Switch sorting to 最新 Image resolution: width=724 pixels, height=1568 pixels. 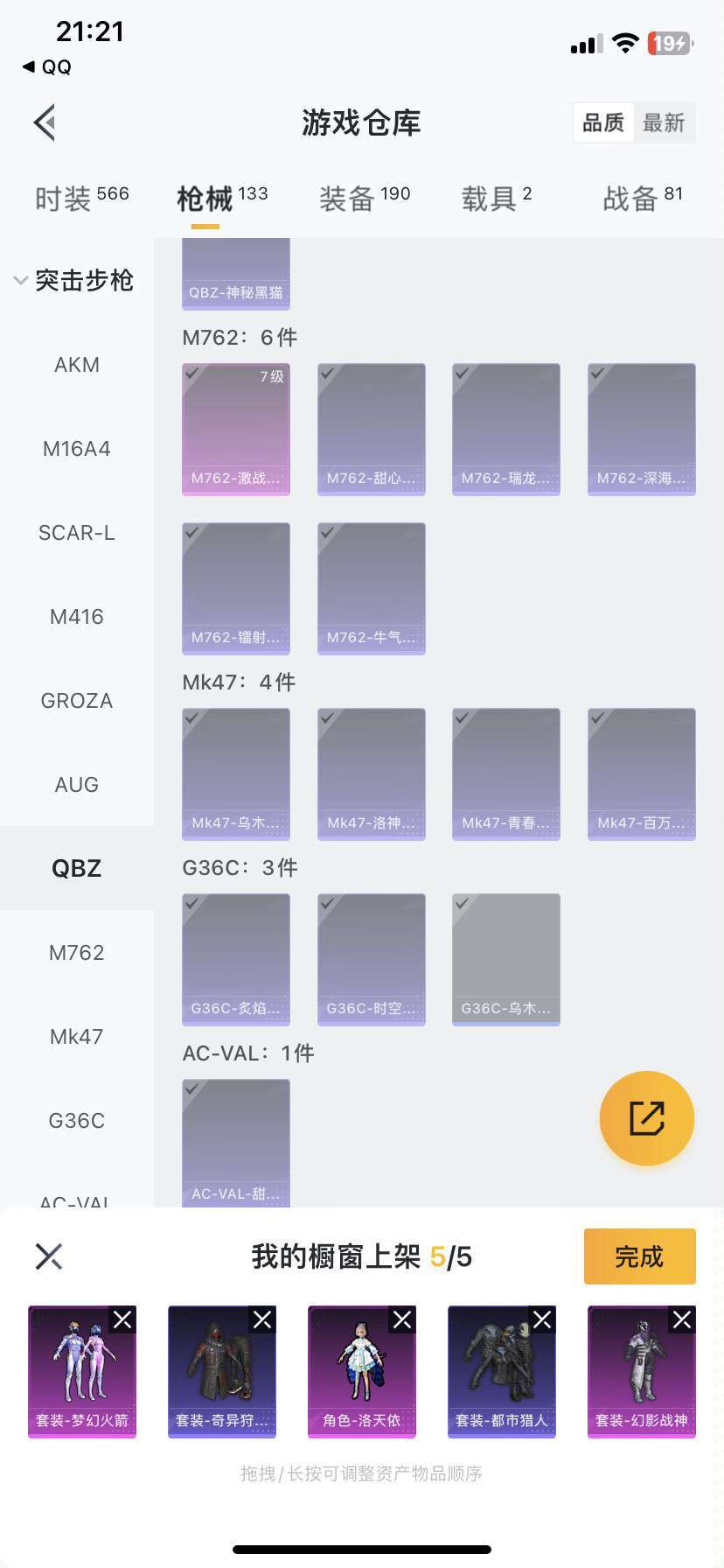pos(664,122)
